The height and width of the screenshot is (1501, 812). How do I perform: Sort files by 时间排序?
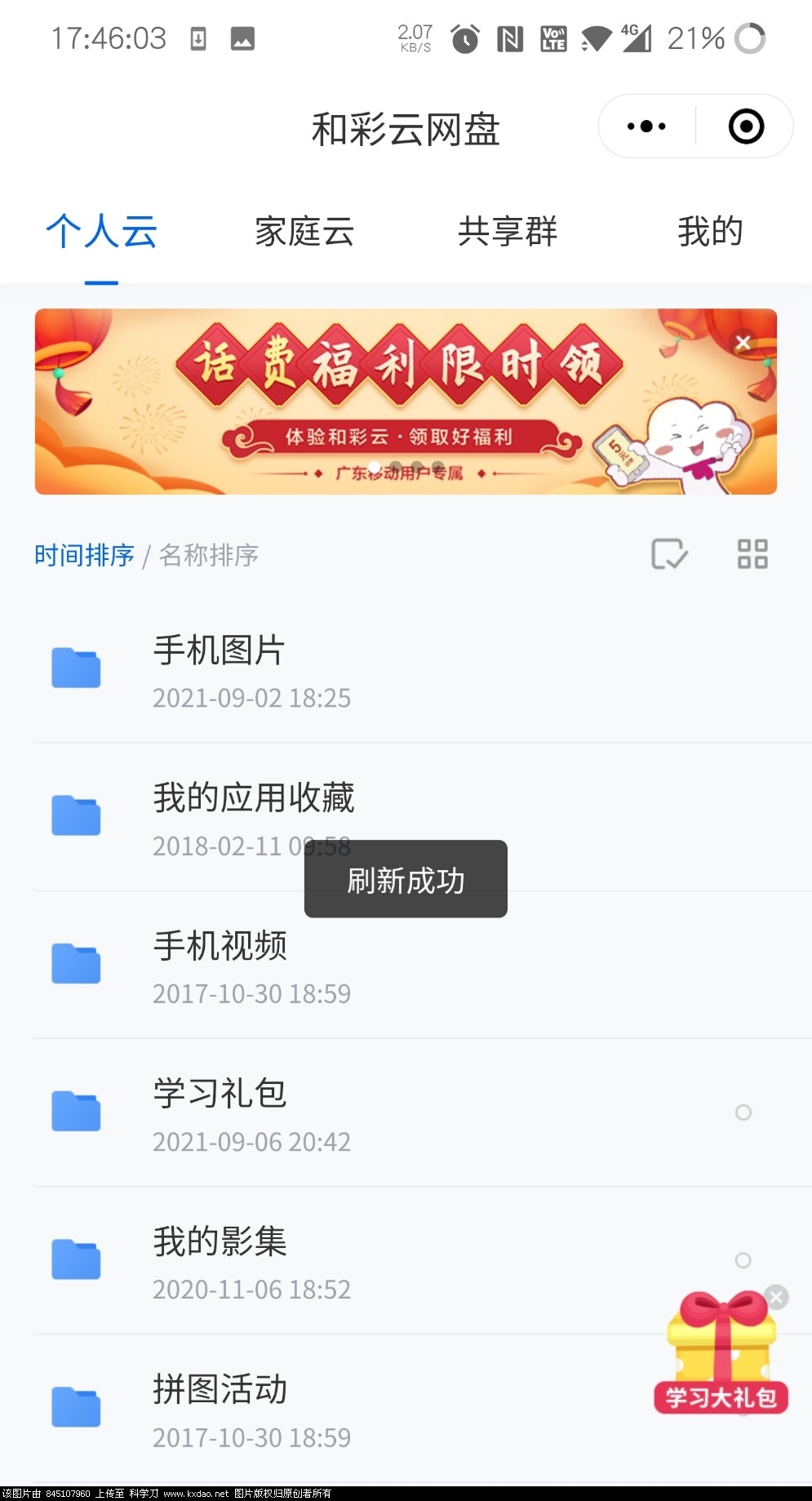click(84, 555)
